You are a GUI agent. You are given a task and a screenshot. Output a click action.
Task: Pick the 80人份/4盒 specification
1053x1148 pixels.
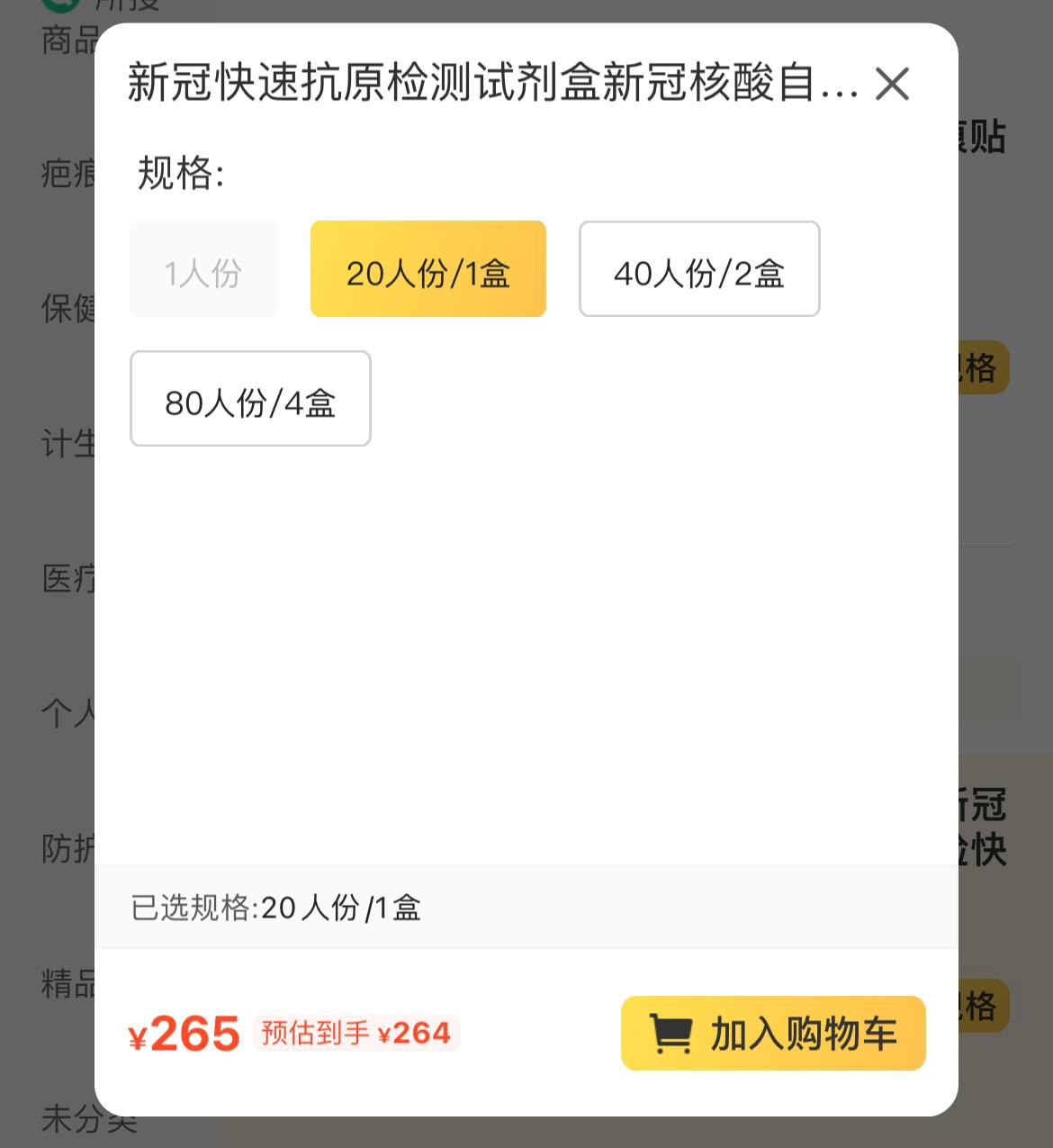(250, 399)
